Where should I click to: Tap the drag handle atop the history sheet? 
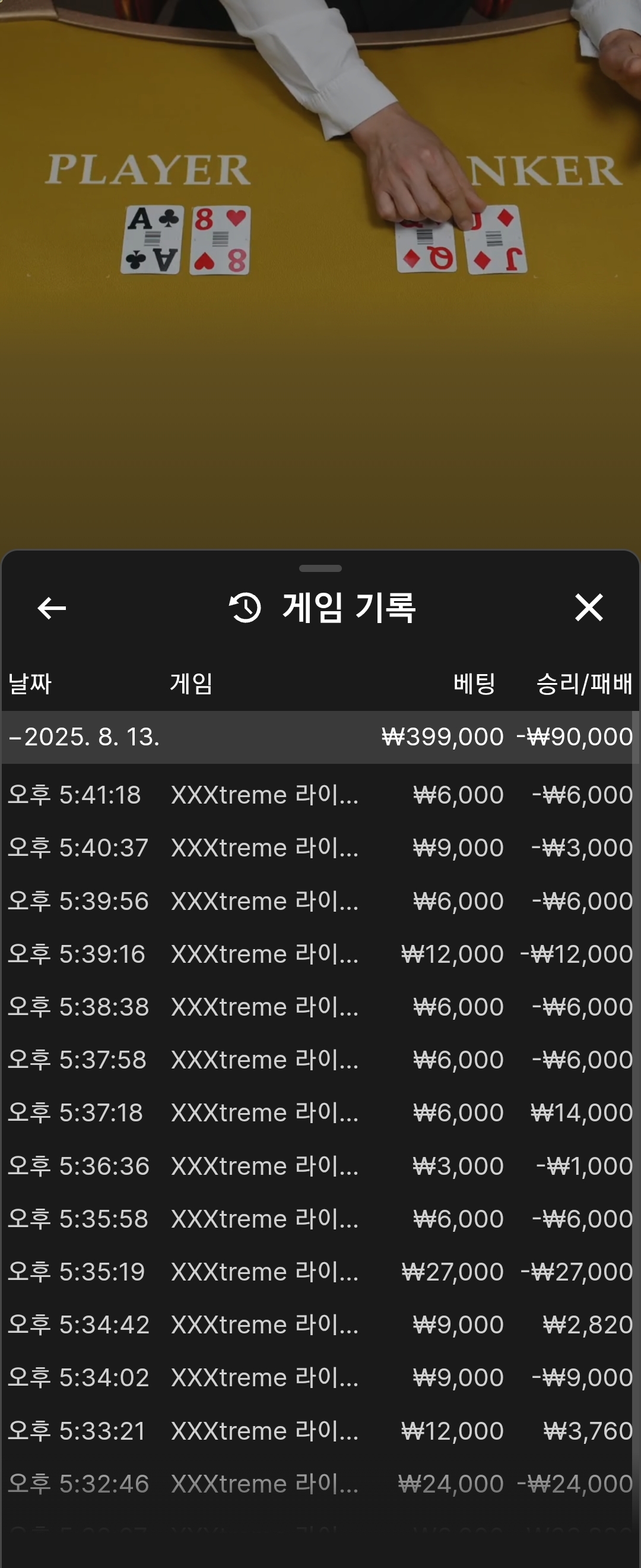[320, 568]
